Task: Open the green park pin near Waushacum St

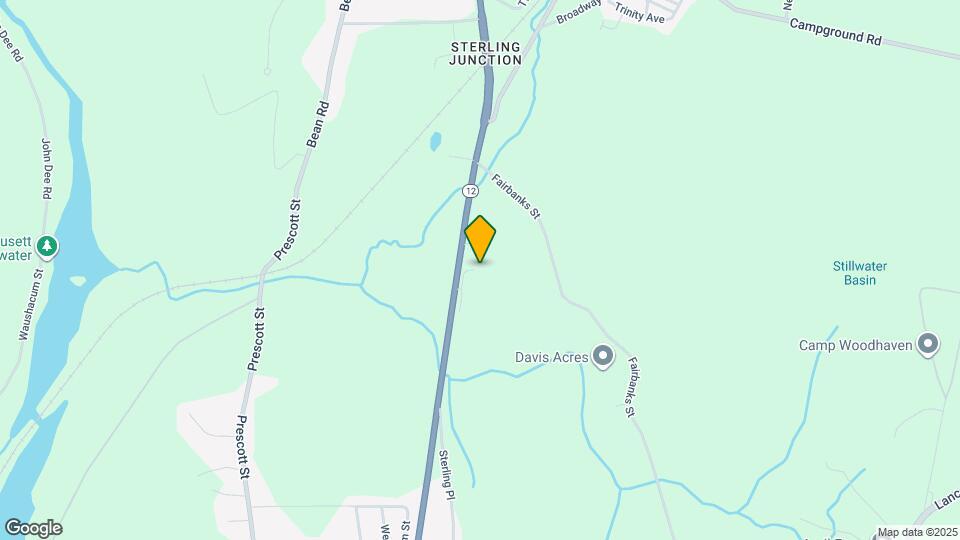Action: pos(47,246)
